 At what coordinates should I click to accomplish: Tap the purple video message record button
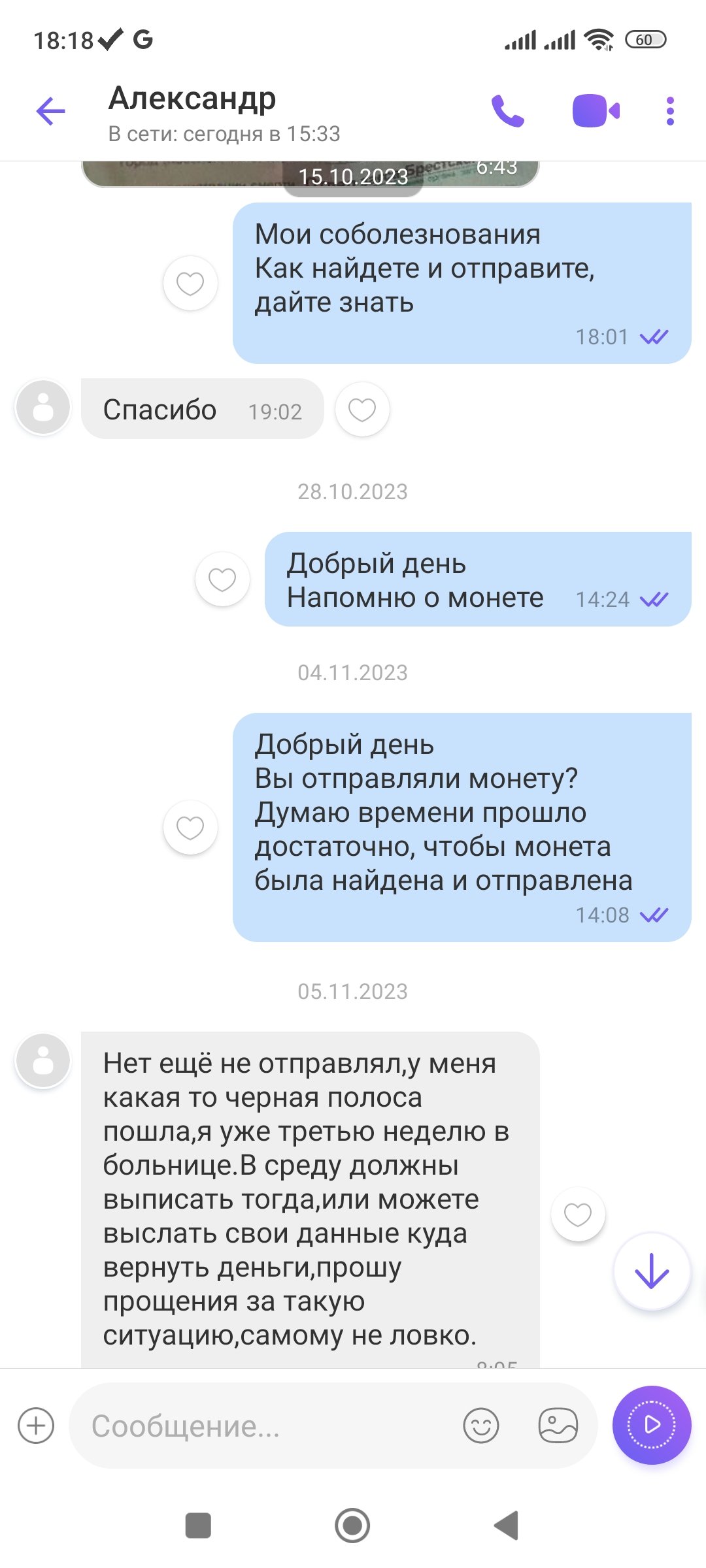pyautogui.click(x=652, y=1425)
